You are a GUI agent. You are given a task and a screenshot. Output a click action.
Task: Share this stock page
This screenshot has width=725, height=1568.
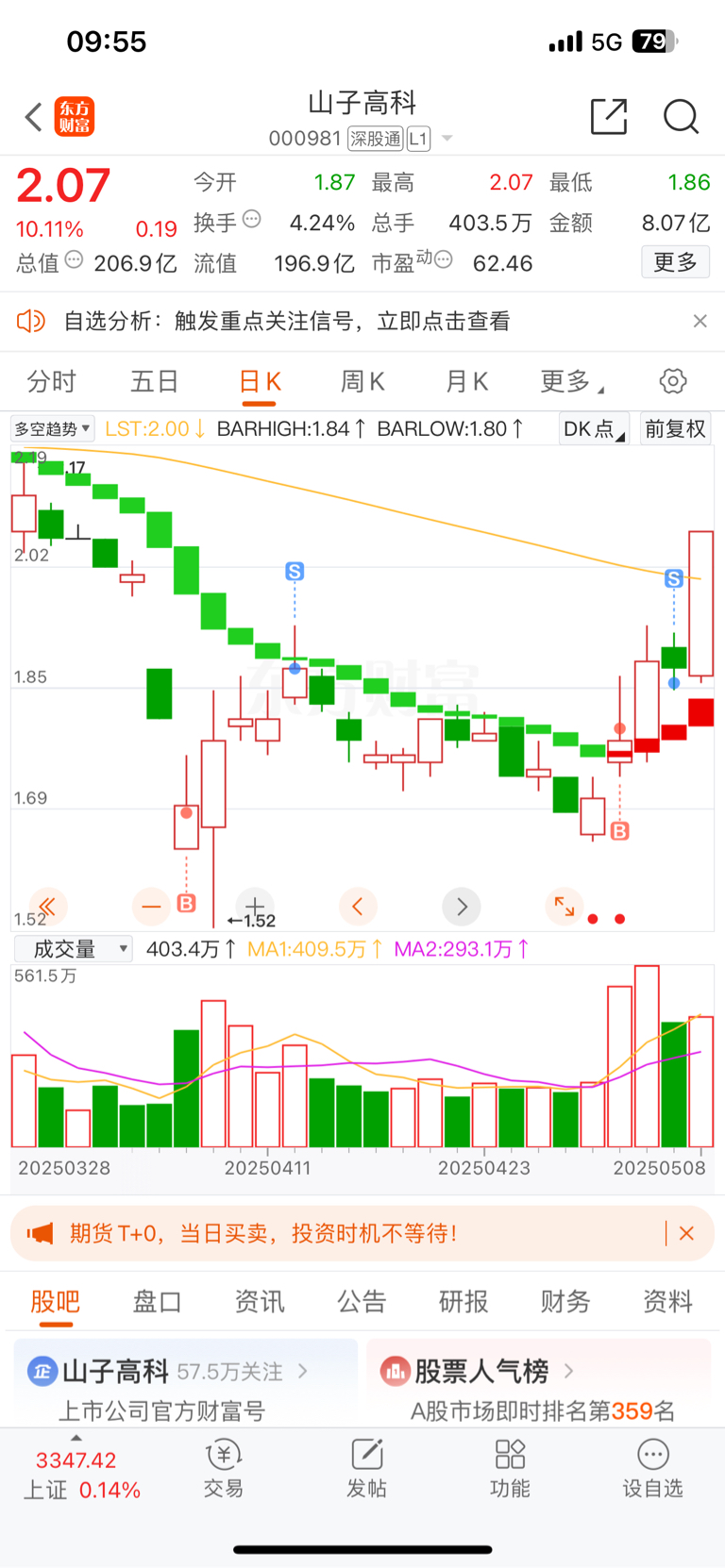pos(608,116)
